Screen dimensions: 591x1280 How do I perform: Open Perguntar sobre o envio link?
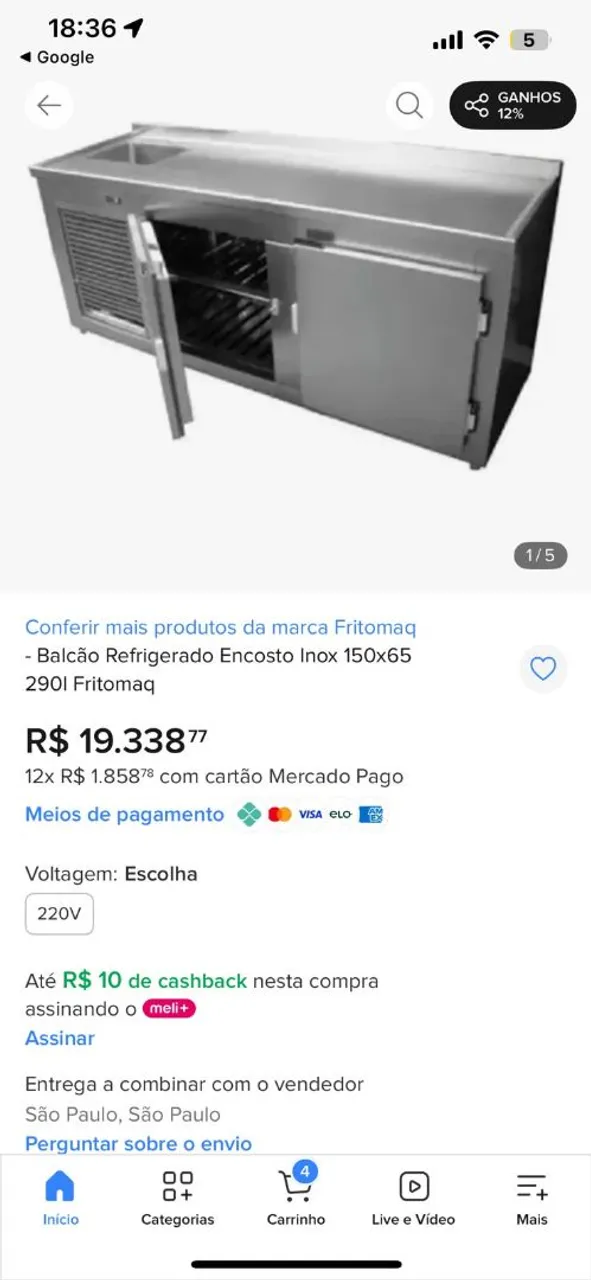138,1143
